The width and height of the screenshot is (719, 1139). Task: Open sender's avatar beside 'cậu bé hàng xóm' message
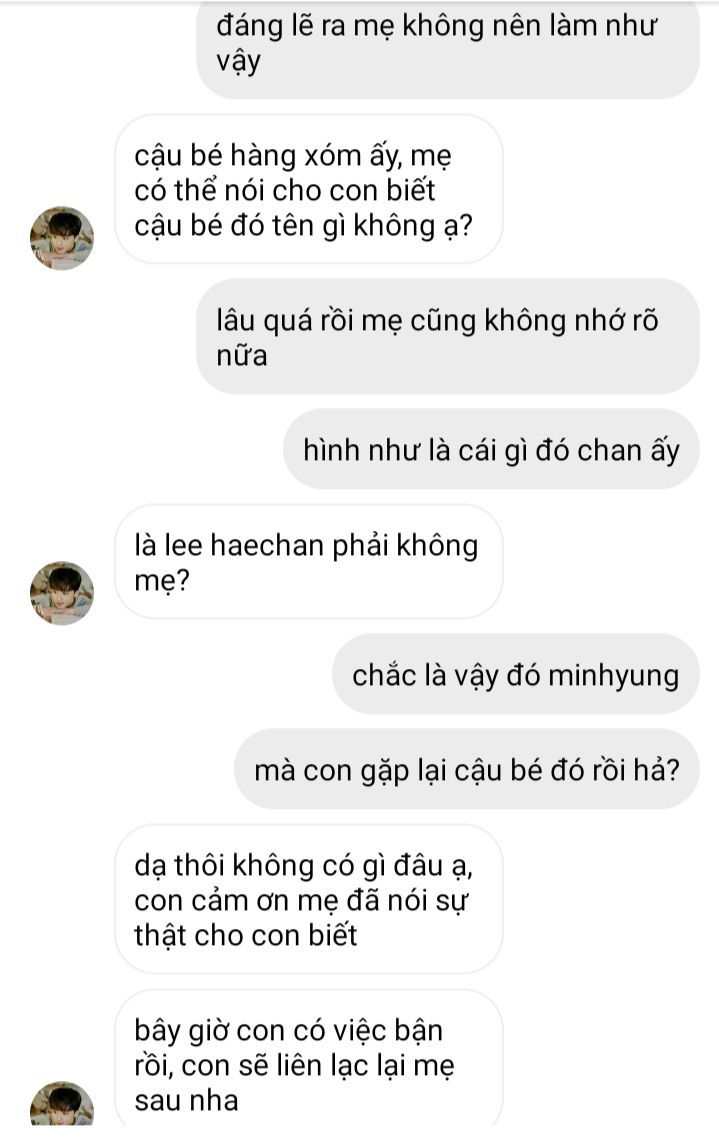pos(62,238)
